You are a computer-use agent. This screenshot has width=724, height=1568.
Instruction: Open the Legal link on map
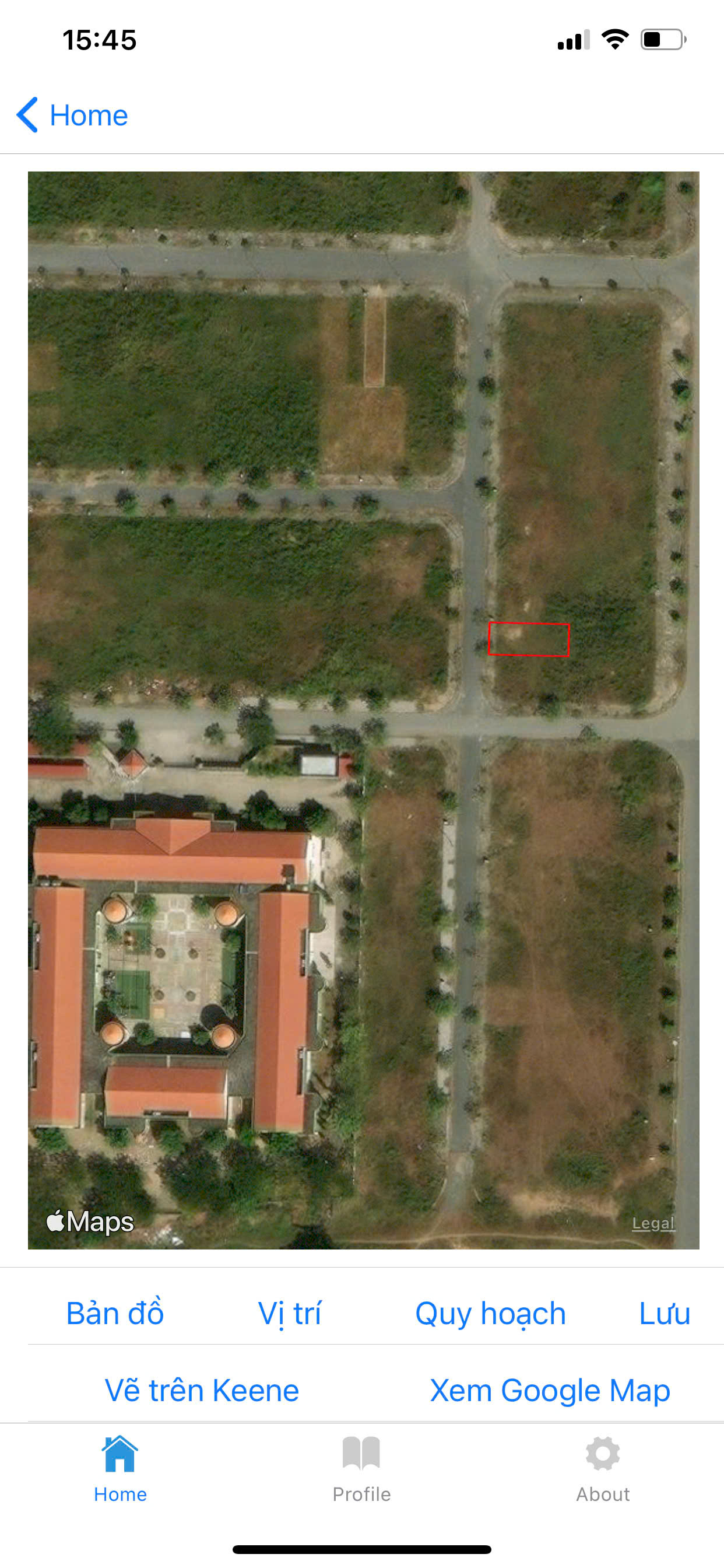[653, 1223]
